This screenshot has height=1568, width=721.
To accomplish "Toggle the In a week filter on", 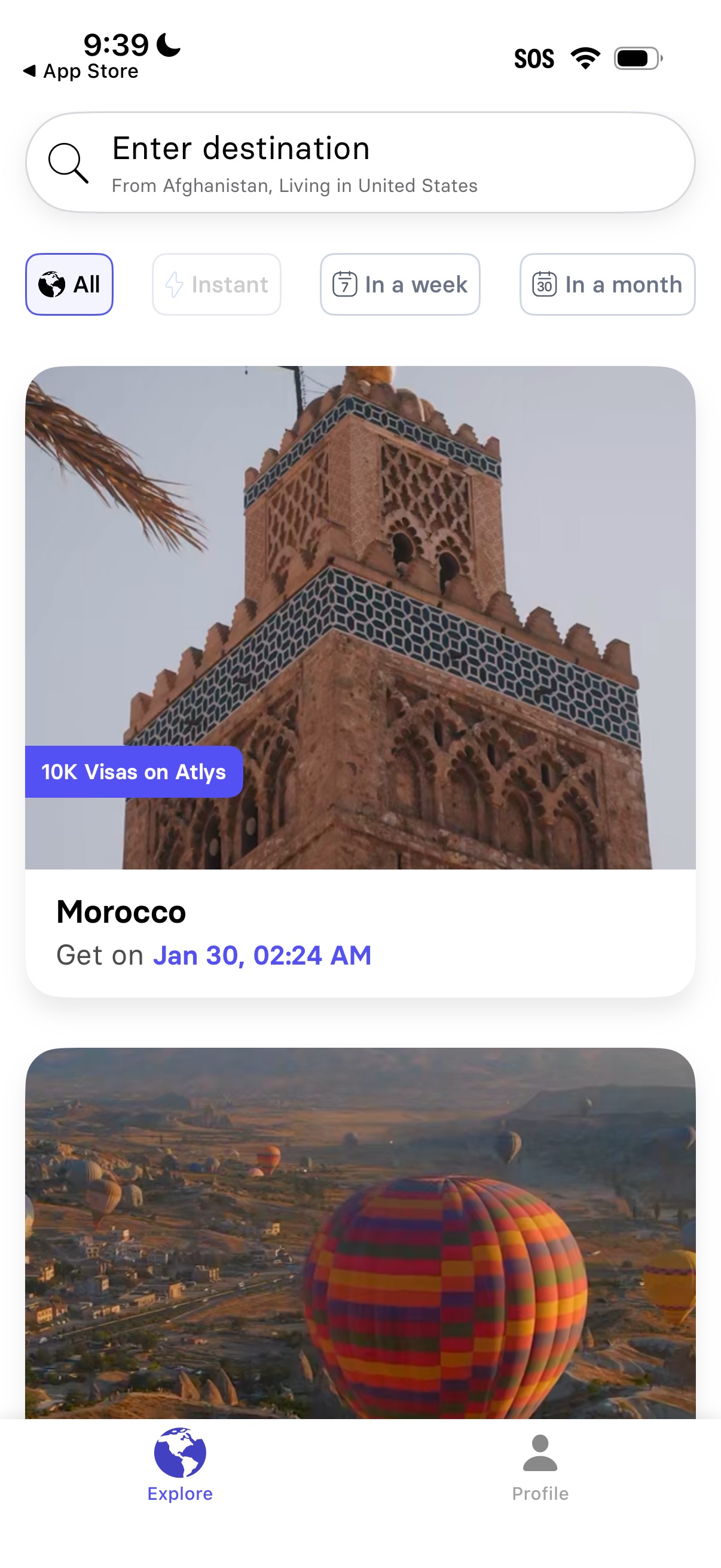I will pos(400,283).
